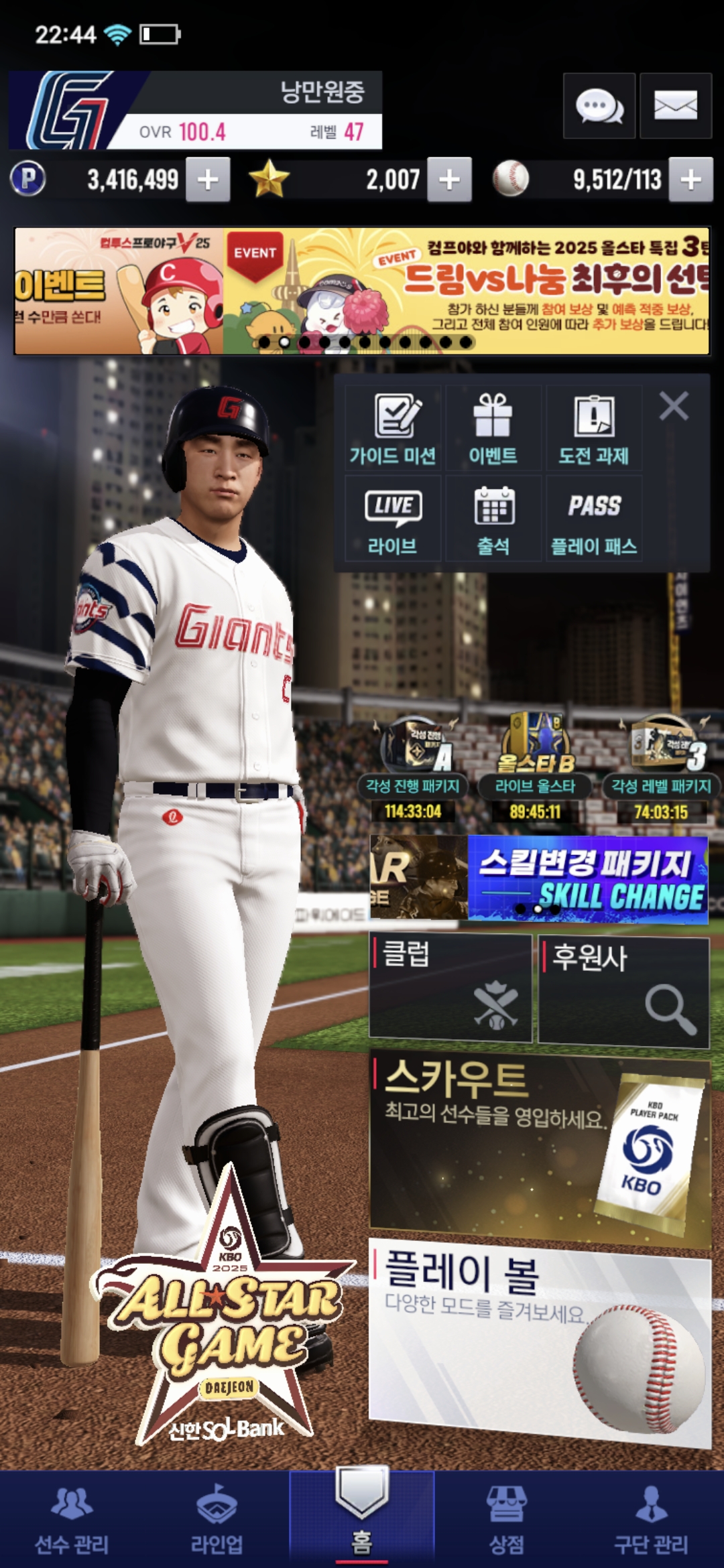The width and height of the screenshot is (724, 1568).
Task: Check 출석 attendance calendar
Action: (493, 519)
